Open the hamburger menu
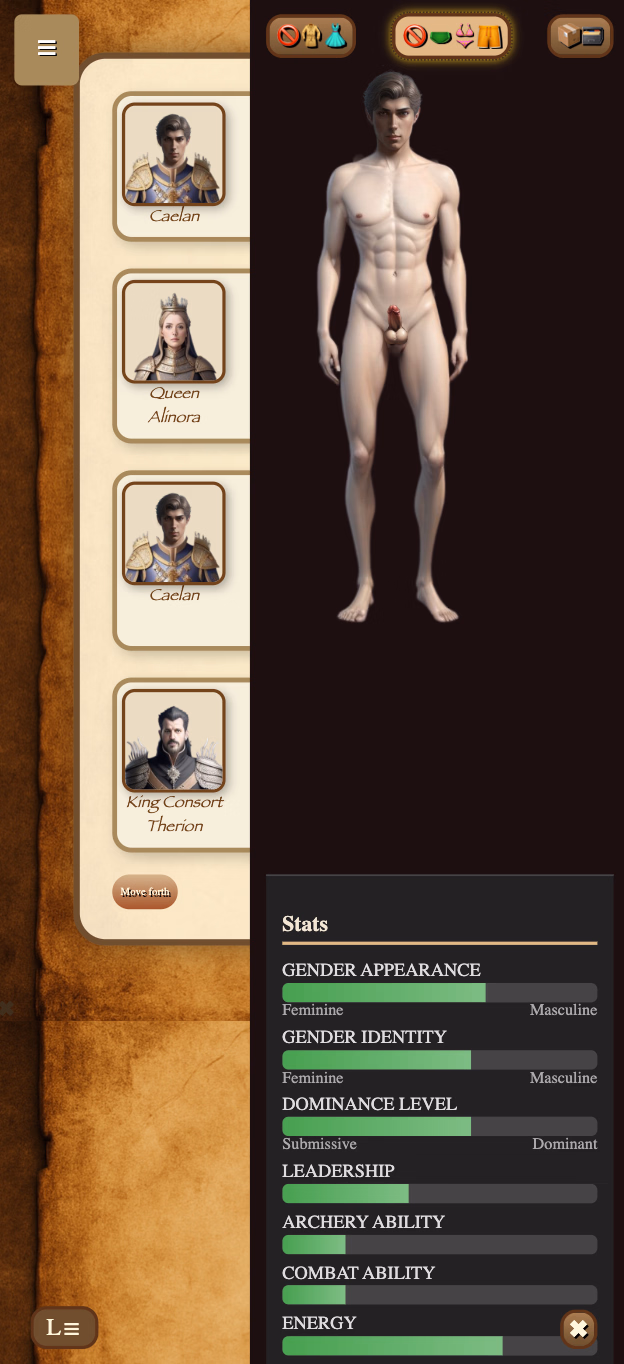 pyautogui.click(x=46, y=49)
